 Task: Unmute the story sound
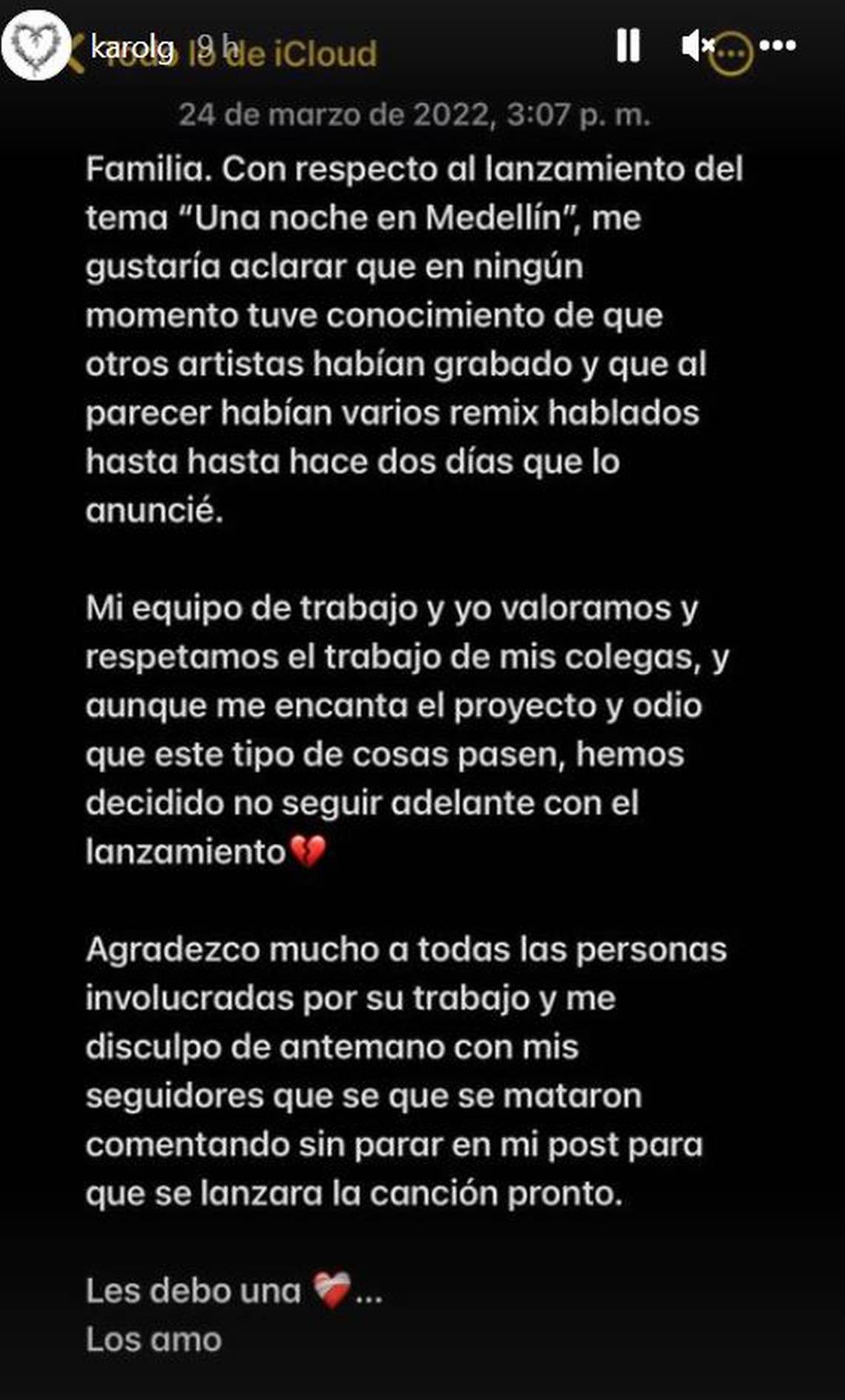697,46
